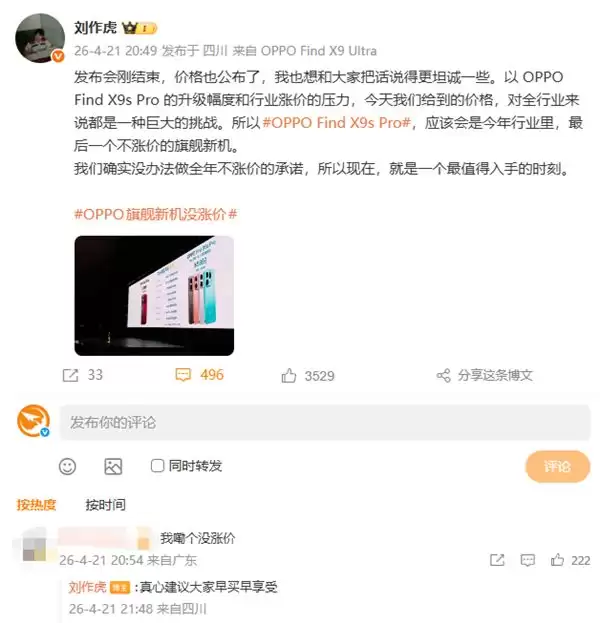Open the #OPPO旗舰新机没涨价# topic link
Image resolution: width=600 pixels, height=623 pixels.
tap(155, 214)
